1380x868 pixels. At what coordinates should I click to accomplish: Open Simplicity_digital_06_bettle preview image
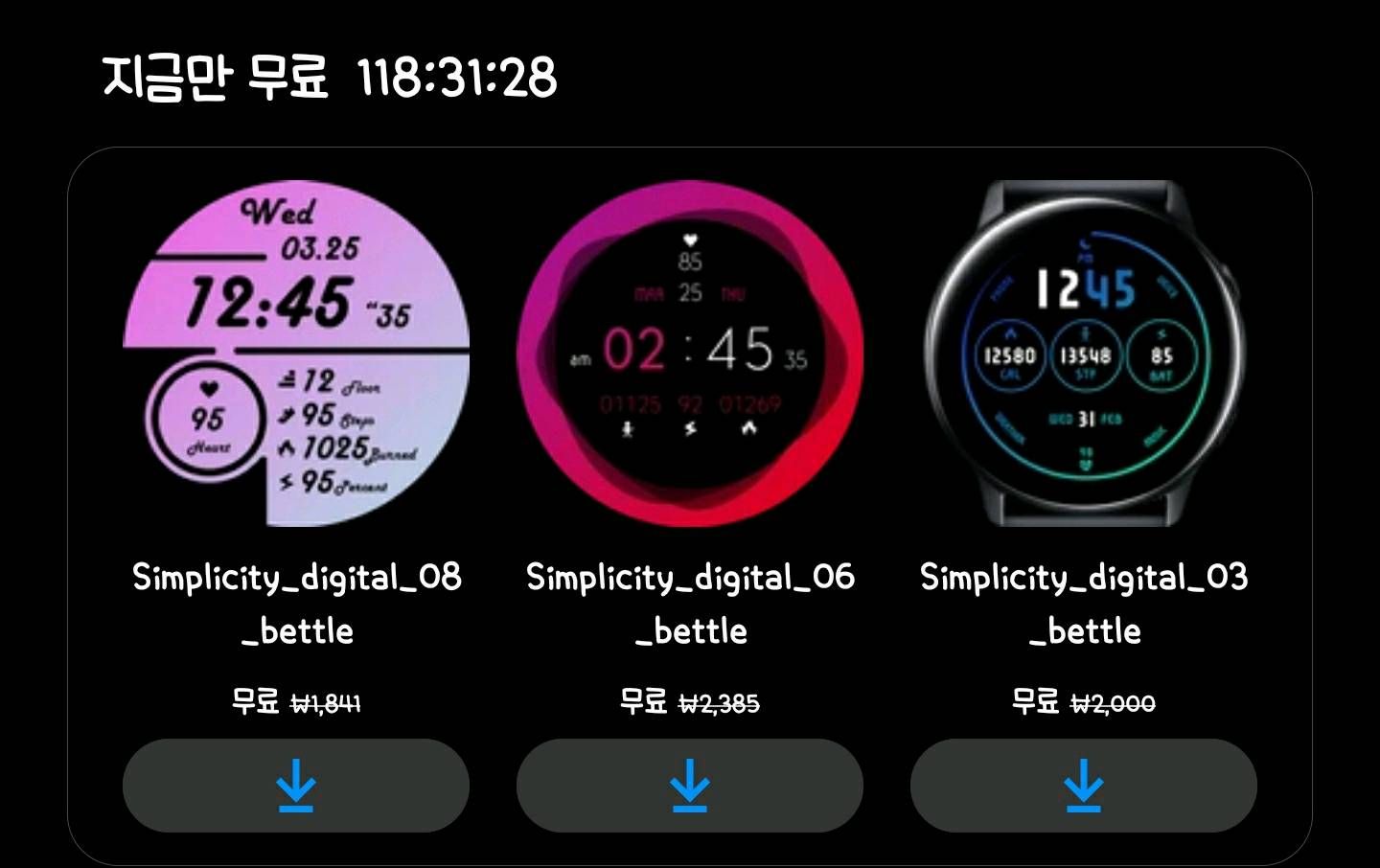[x=689, y=354]
